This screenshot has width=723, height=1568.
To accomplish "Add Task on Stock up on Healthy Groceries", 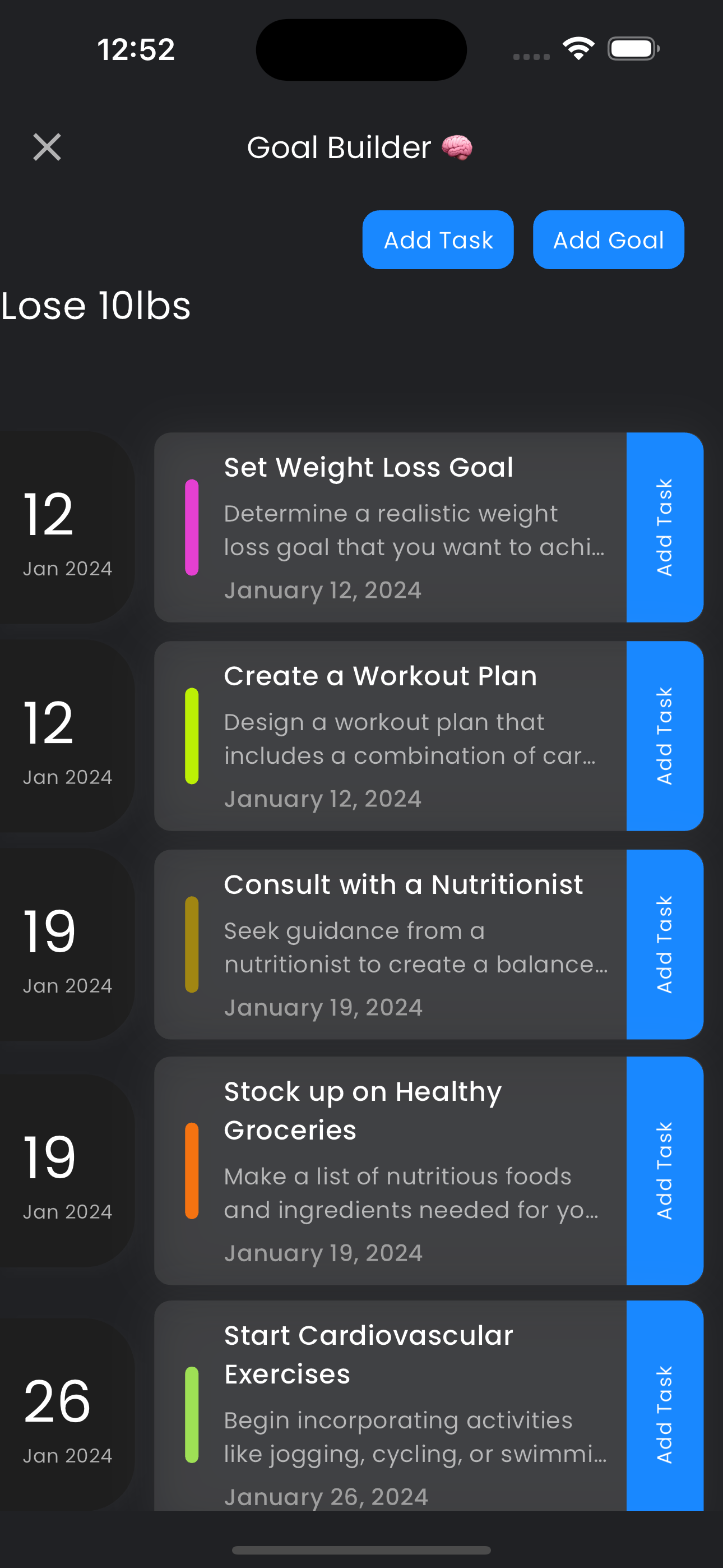I will point(665,1170).
